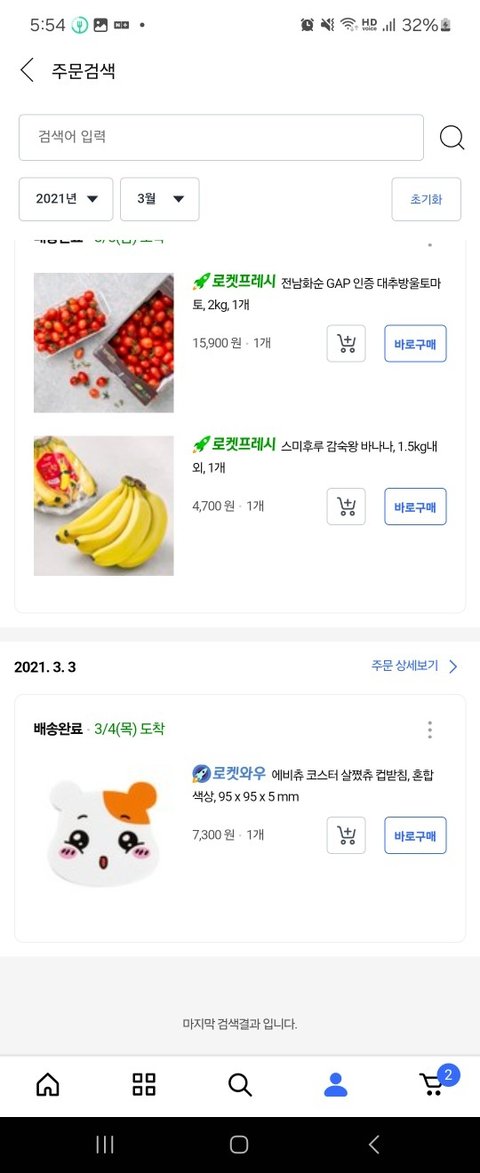The width and height of the screenshot is (480, 1173).
Task: Buy 스미후루 바나나 now with 바로구매
Action: tap(416, 506)
